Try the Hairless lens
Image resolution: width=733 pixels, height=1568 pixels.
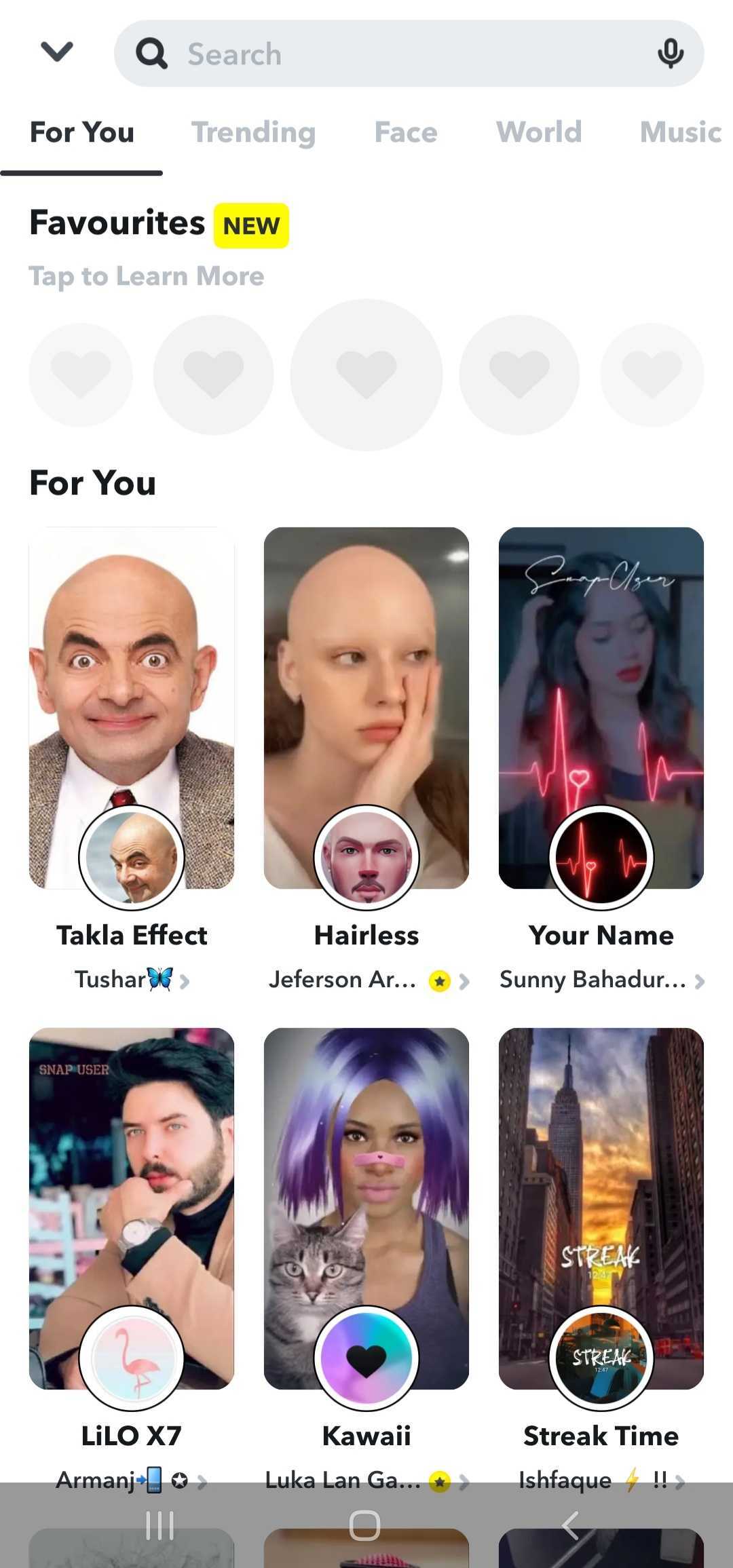[366, 708]
